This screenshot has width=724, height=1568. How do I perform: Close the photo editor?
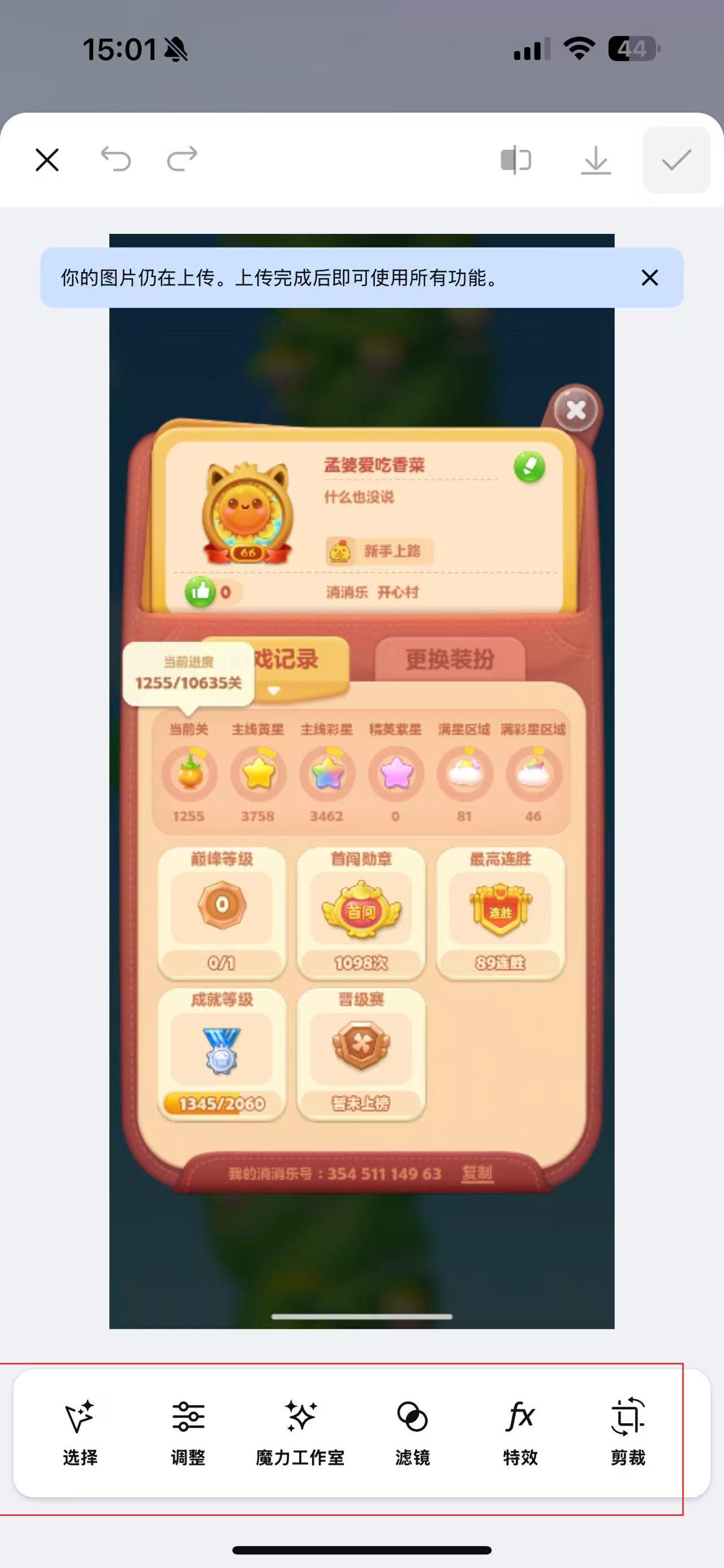47,160
